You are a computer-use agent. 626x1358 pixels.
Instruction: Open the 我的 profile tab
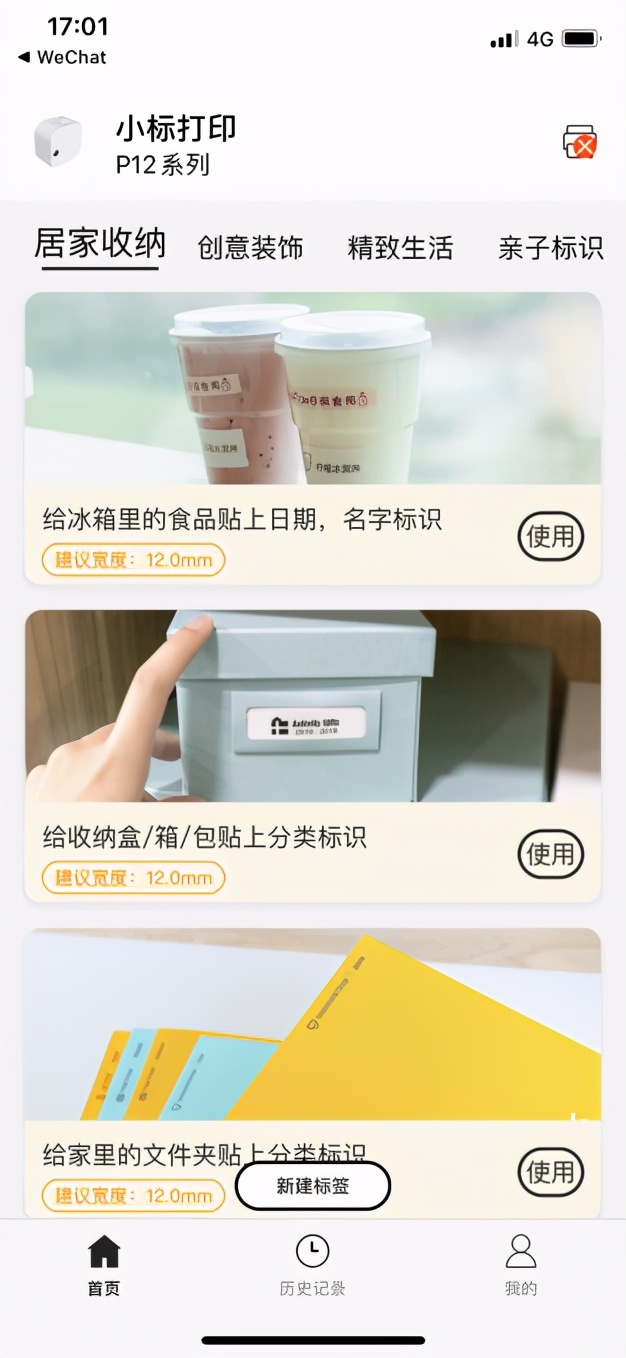(x=521, y=1265)
